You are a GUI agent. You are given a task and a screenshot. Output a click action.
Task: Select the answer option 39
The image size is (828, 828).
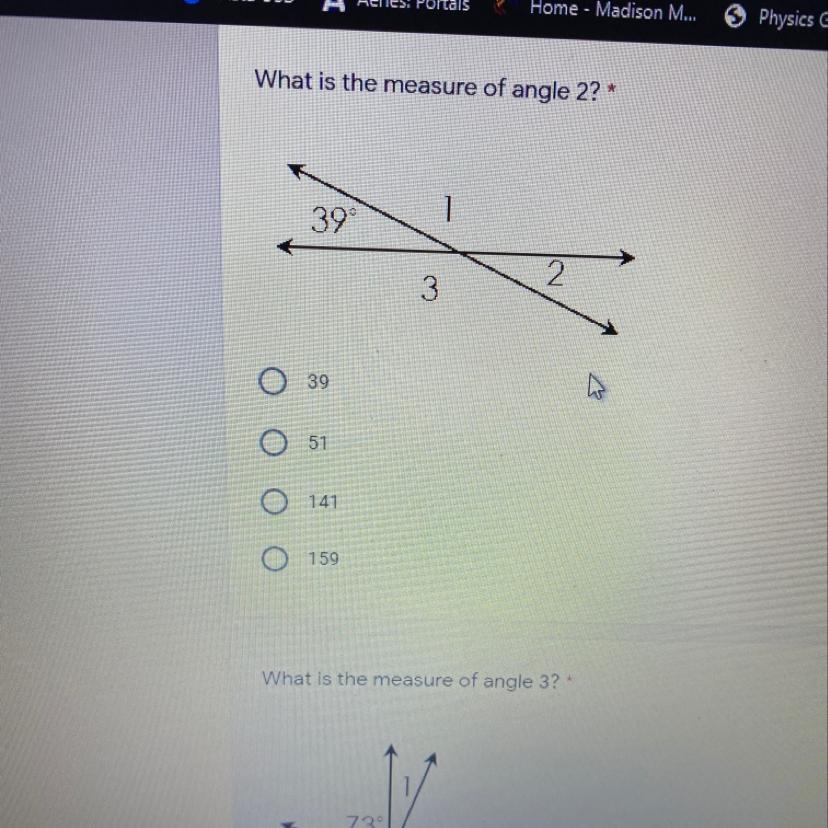pos(273,381)
